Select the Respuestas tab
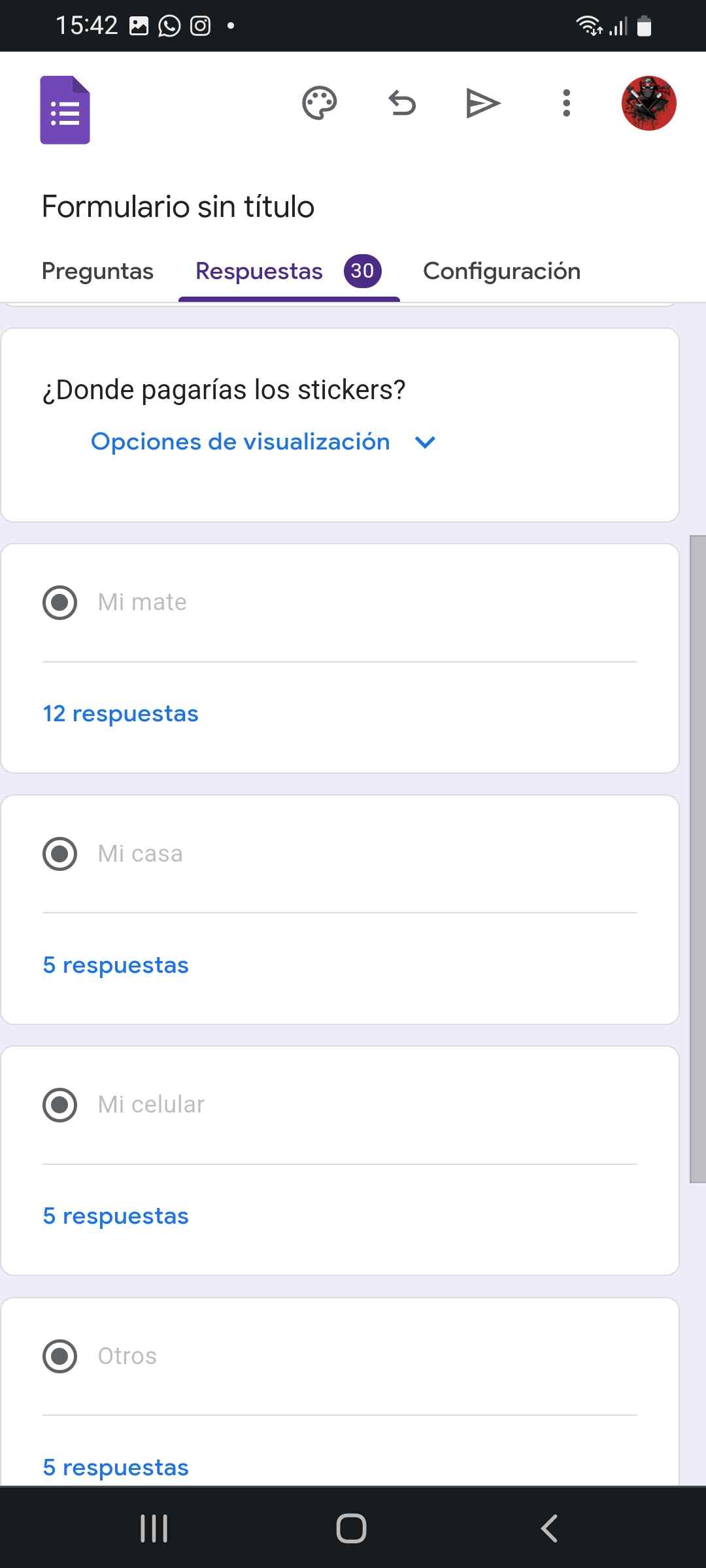Screen dimensions: 706x1568 [x=288, y=271]
